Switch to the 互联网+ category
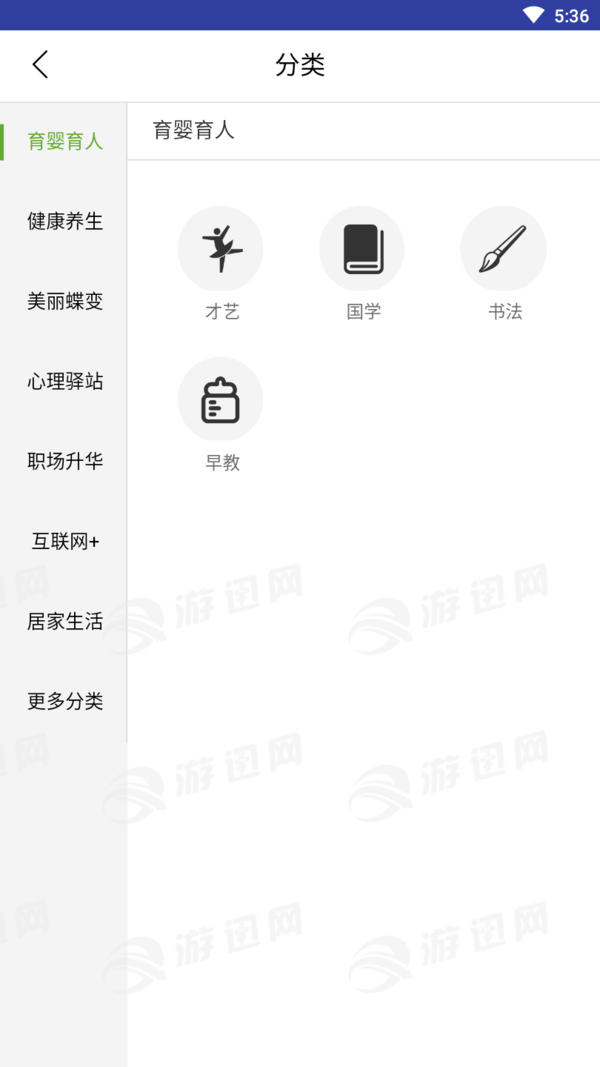600x1067 pixels. (x=64, y=542)
